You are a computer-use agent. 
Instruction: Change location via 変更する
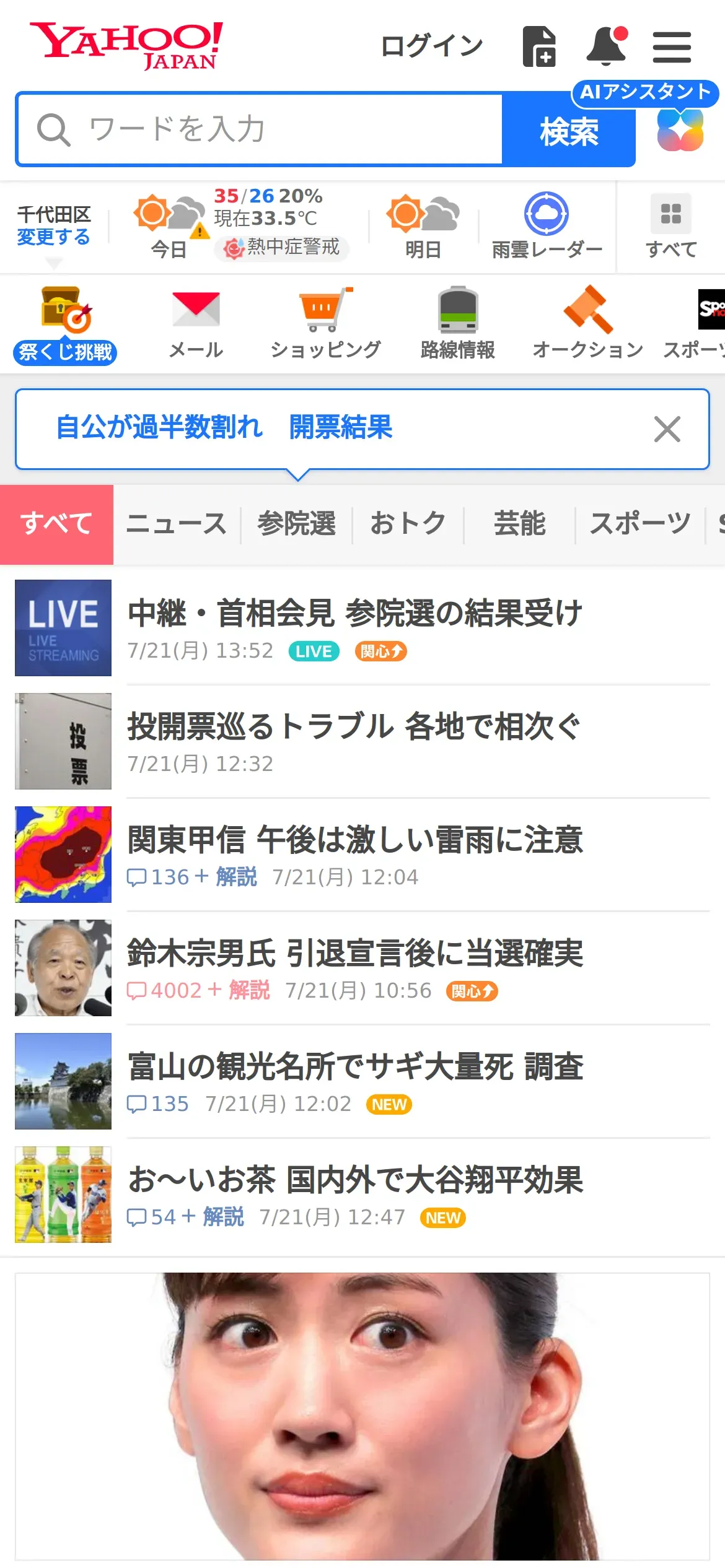tap(53, 237)
